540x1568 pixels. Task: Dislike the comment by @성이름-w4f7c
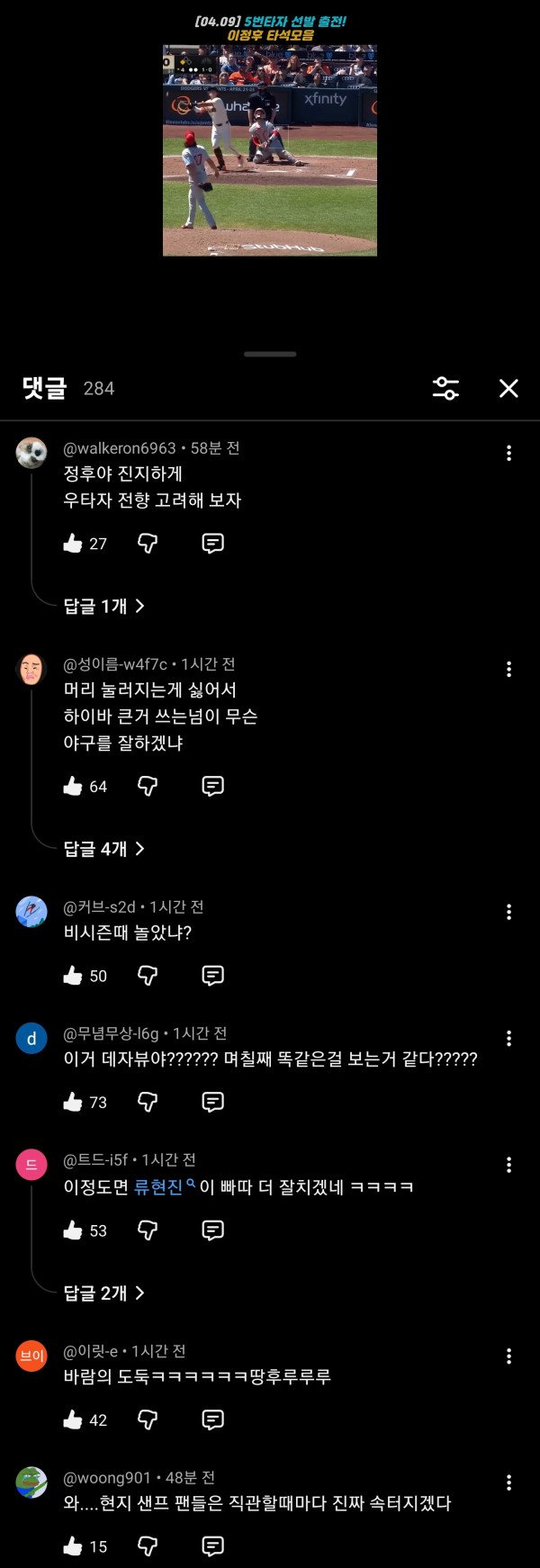(148, 786)
